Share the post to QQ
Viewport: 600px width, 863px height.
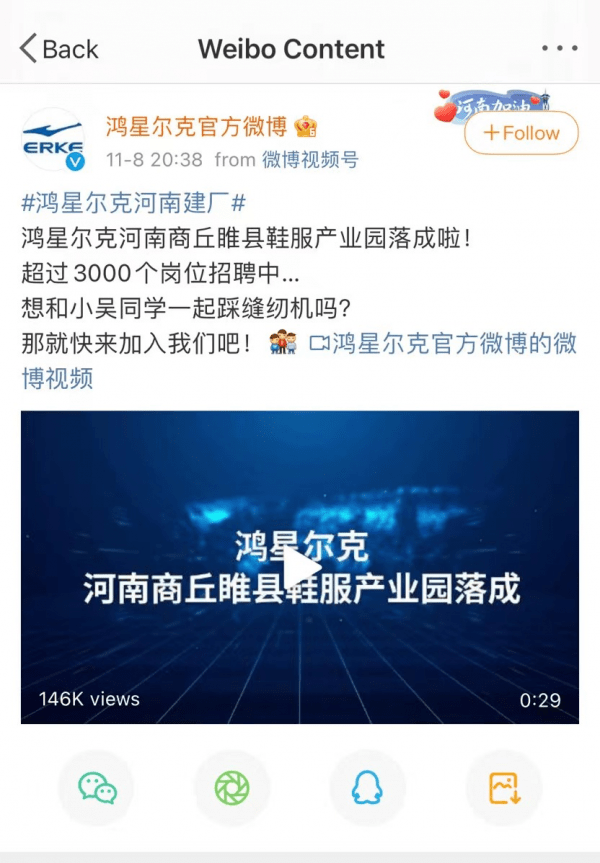coord(367,789)
